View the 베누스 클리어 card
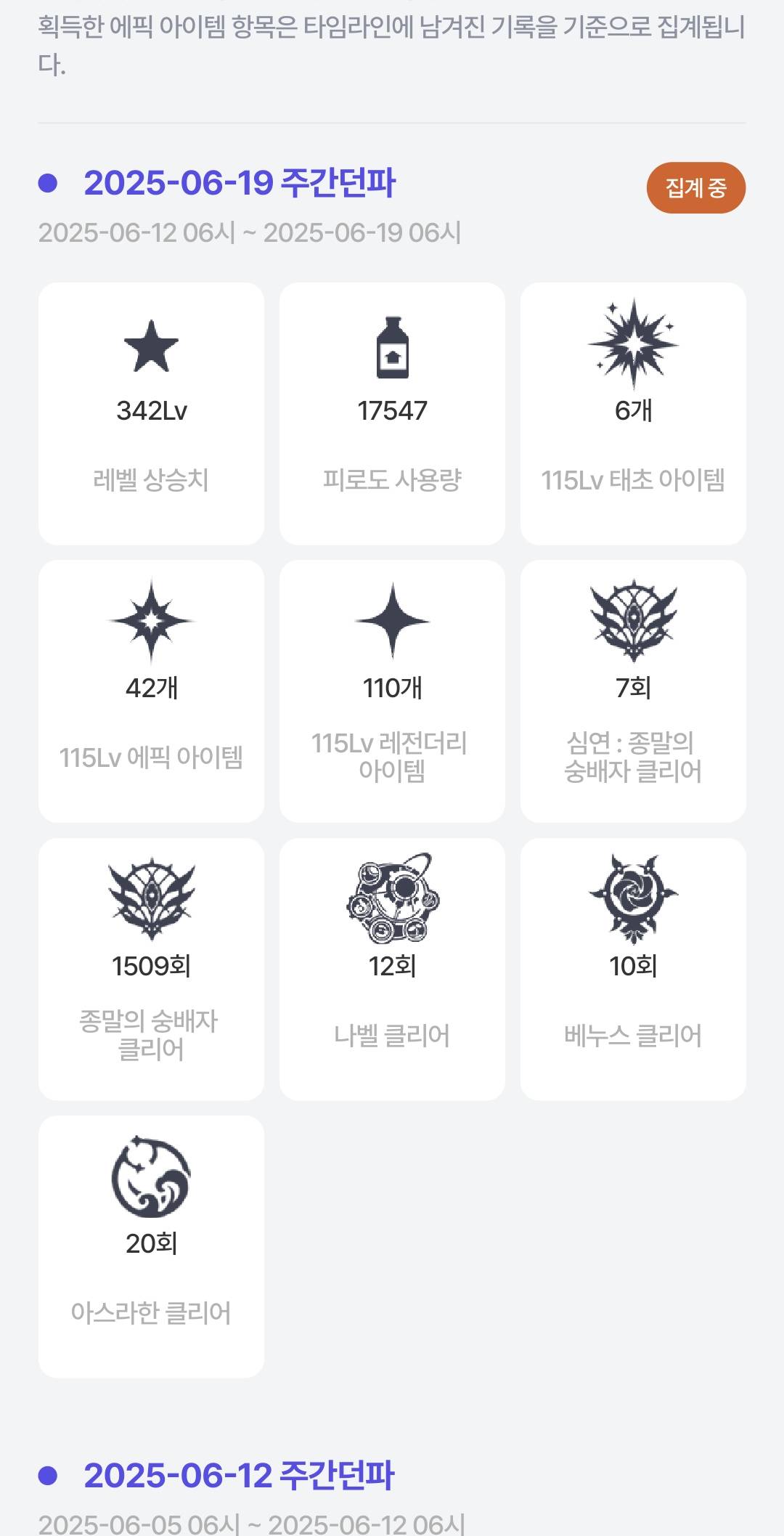 pyautogui.click(x=633, y=969)
